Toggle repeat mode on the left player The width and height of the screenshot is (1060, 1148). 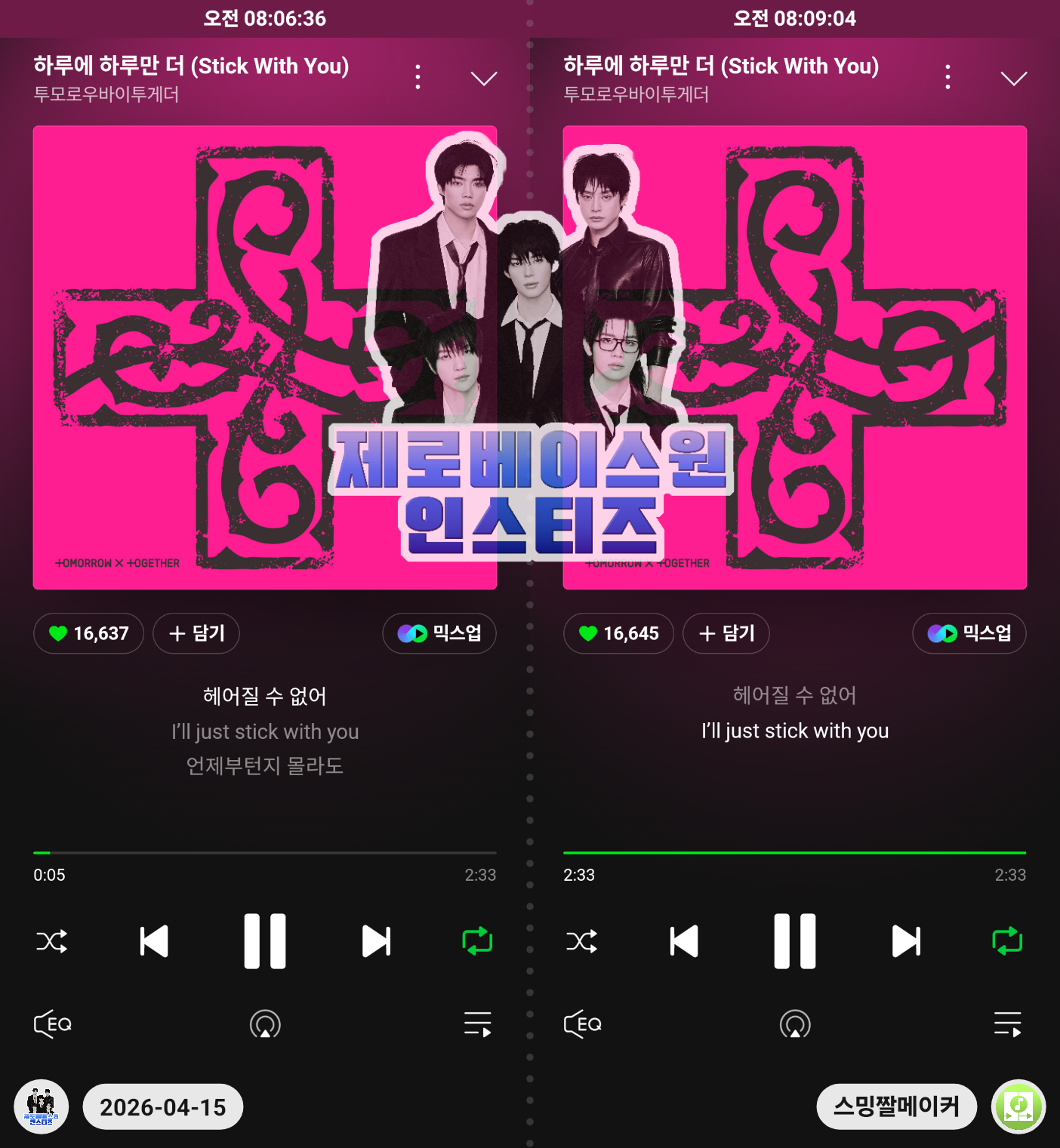(x=477, y=940)
